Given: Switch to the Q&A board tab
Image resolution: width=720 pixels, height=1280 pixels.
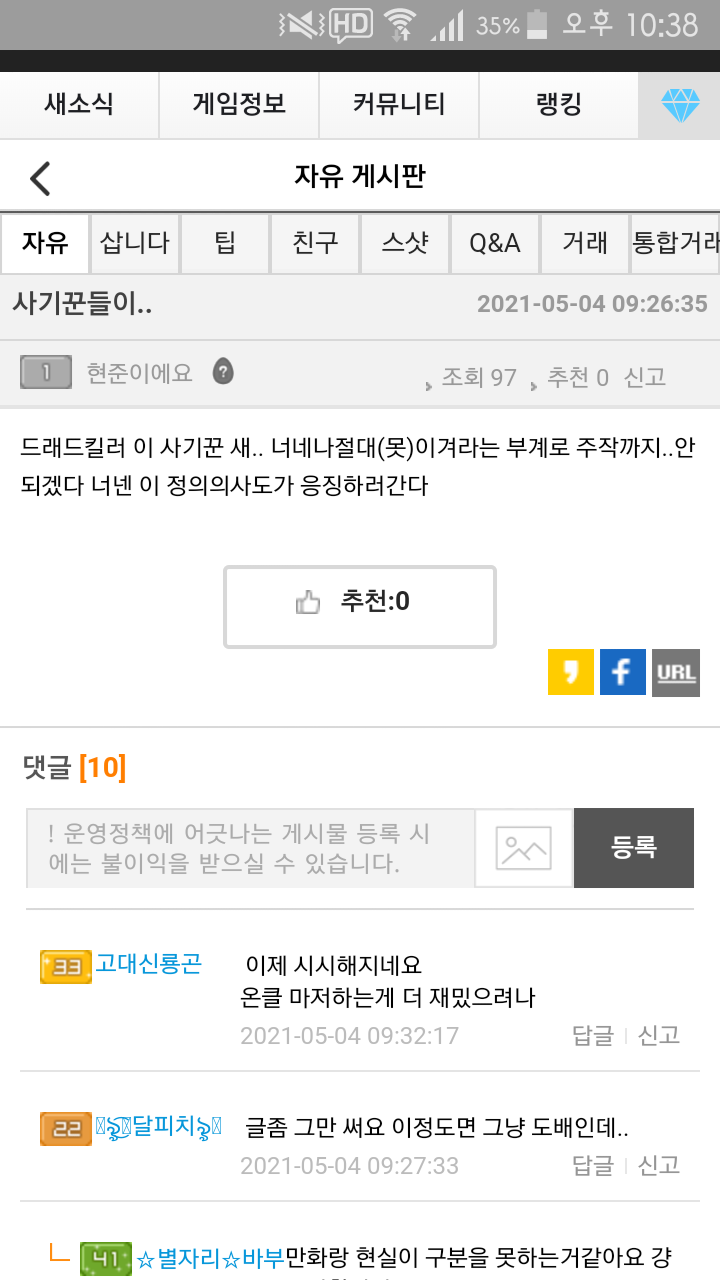Looking at the screenshot, I should (x=495, y=243).
